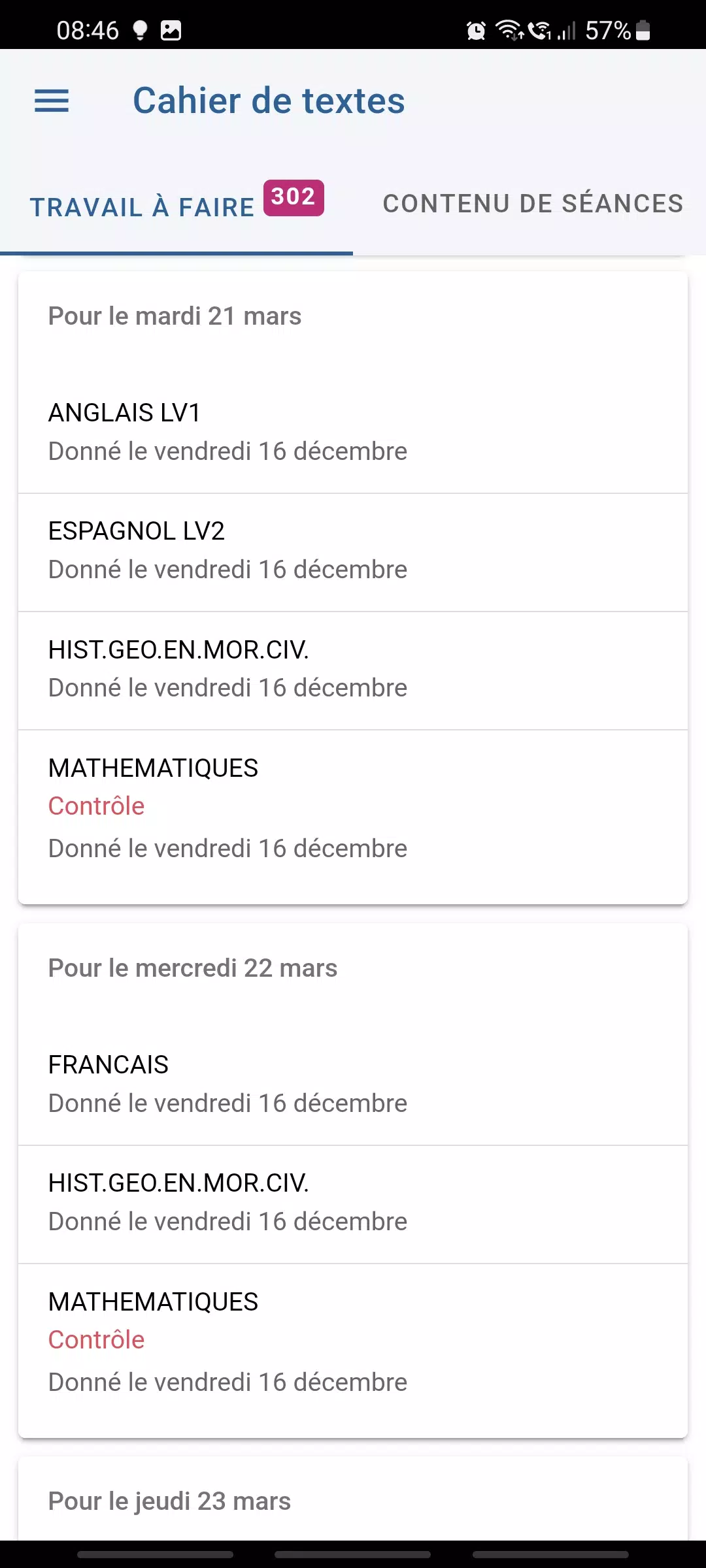
Task: Open the ESPAGNOL LV2 homework entry
Action: pos(353,552)
